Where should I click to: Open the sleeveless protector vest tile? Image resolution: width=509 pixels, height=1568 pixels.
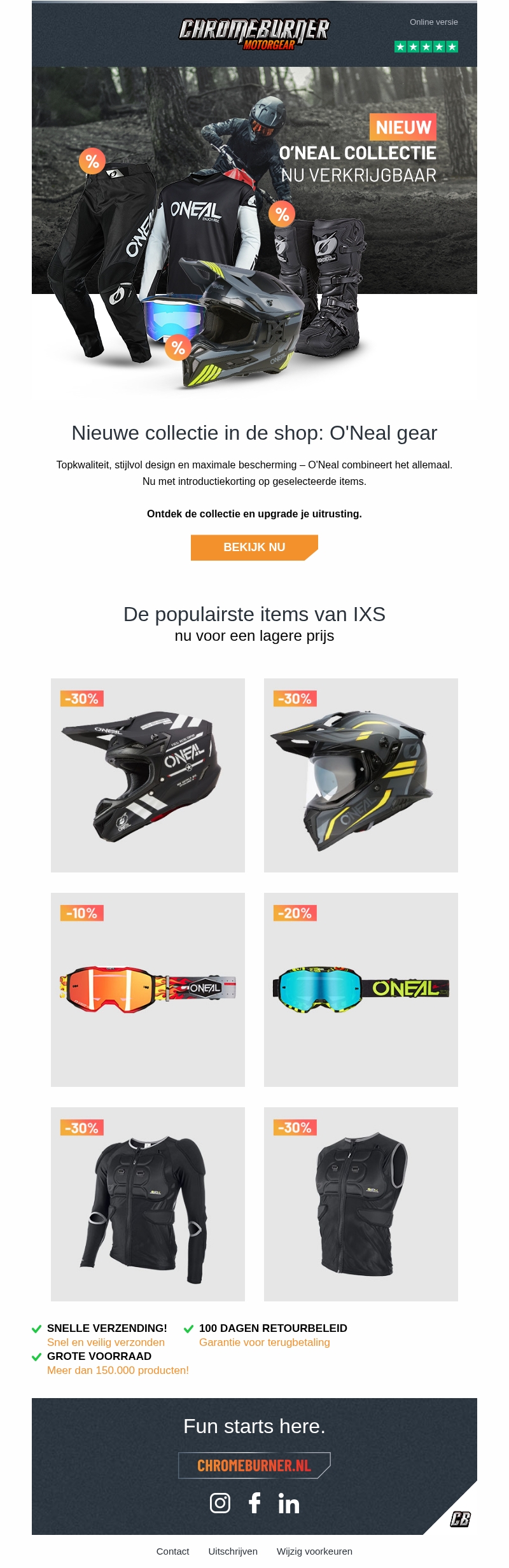coord(361,1204)
